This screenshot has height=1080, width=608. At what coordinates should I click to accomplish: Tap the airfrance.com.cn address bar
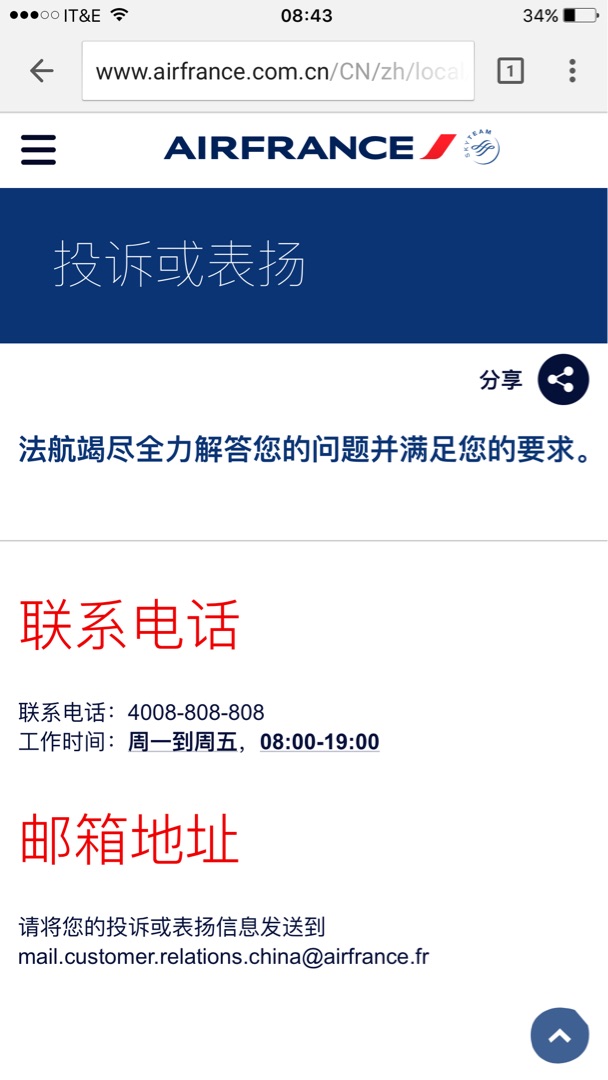[278, 71]
